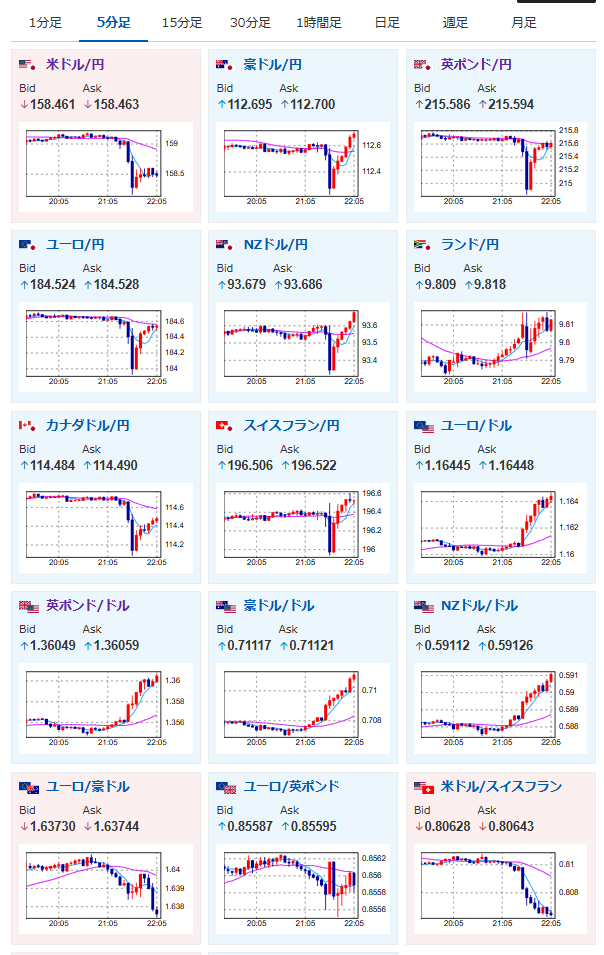
Task: View the カナダドル/円 card
Action: pos(106,497)
